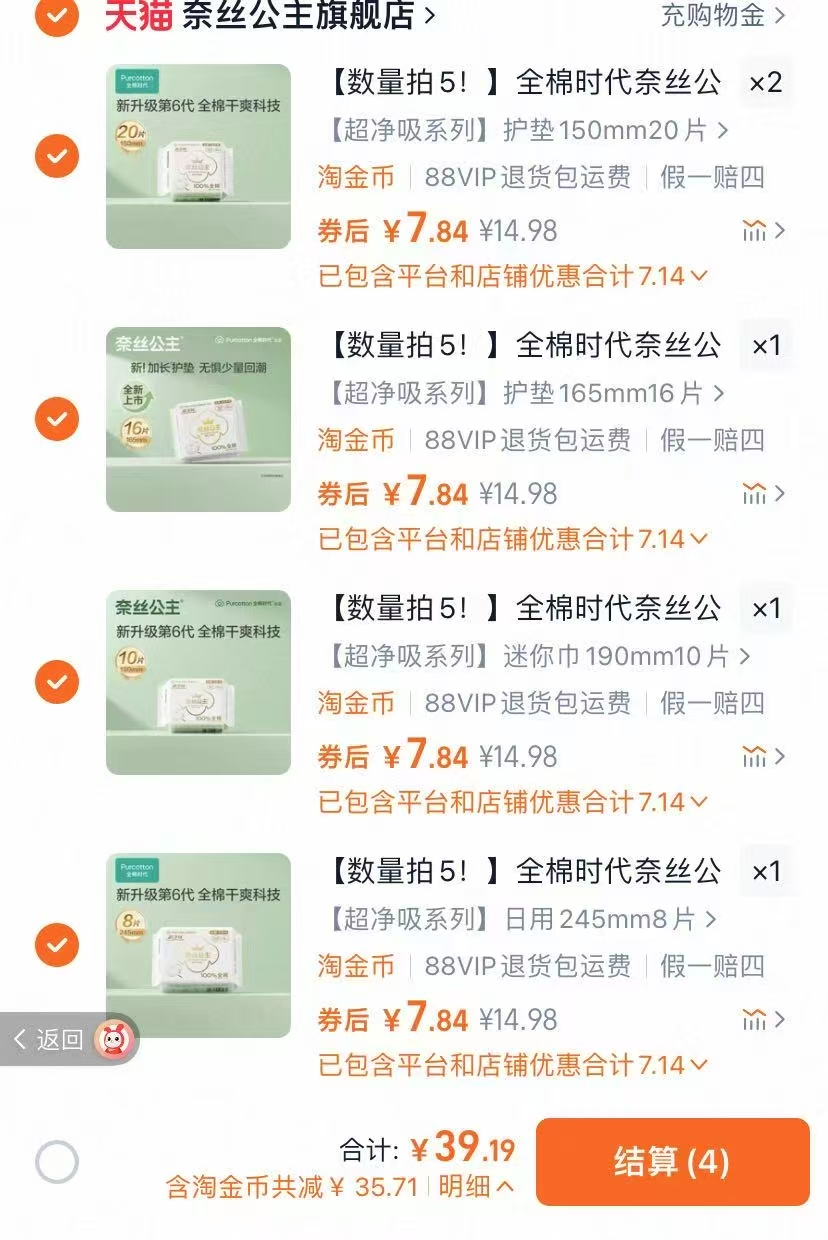Open the 190mm mini pad product thumbnail
The height and width of the screenshot is (1240, 828).
pyautogui.click(x=197, y=683)
